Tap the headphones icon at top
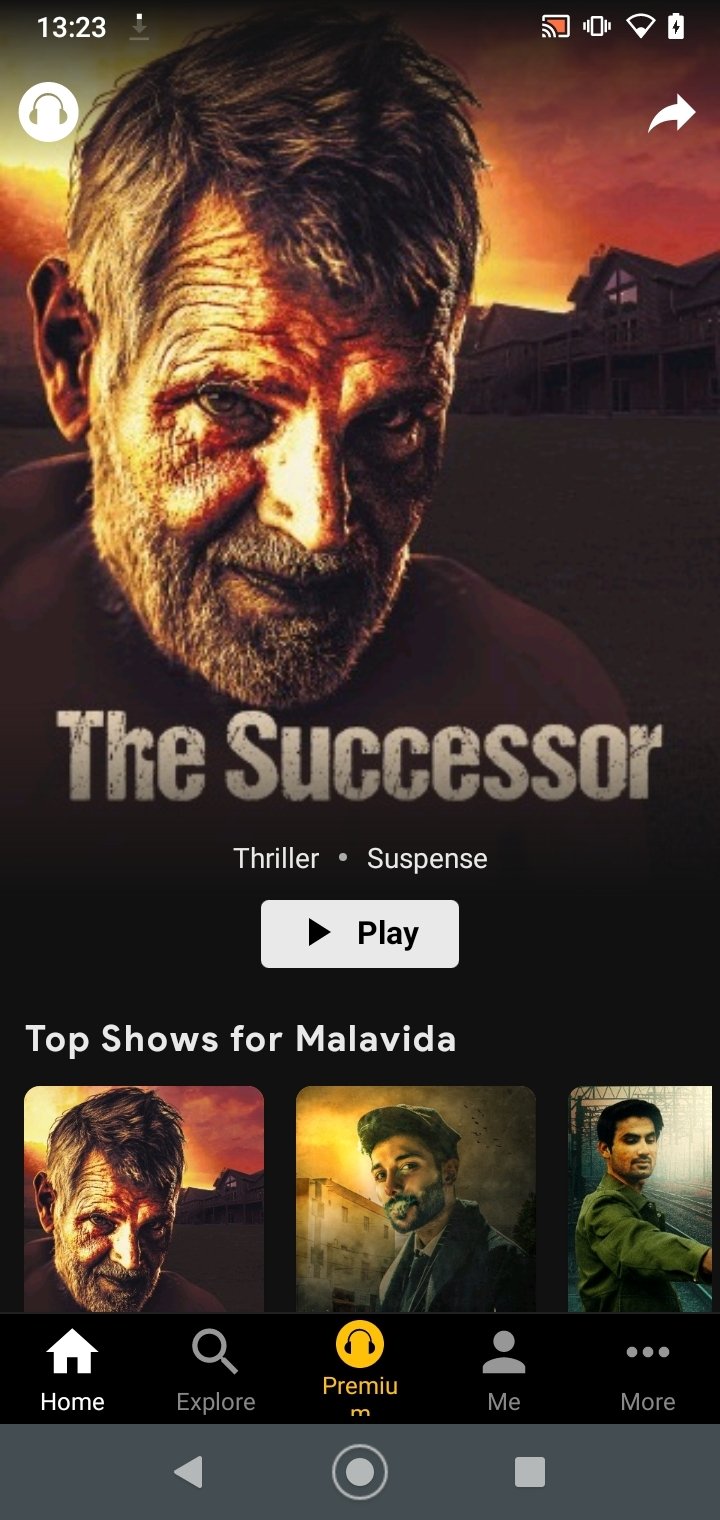This screenshot has width=720, height=1520. pos(48,111)
